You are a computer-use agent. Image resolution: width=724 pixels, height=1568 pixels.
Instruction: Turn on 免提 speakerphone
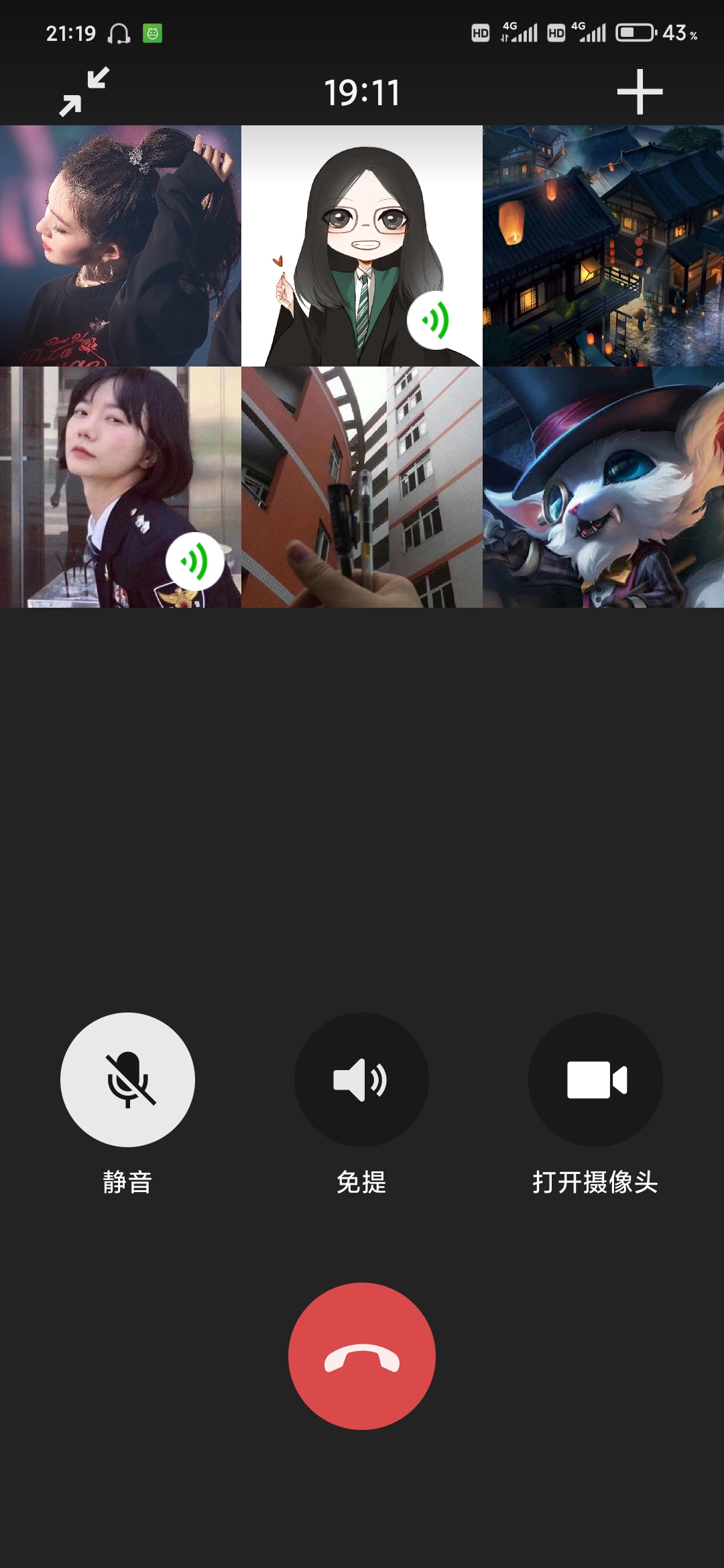[x=361, y=1080]
